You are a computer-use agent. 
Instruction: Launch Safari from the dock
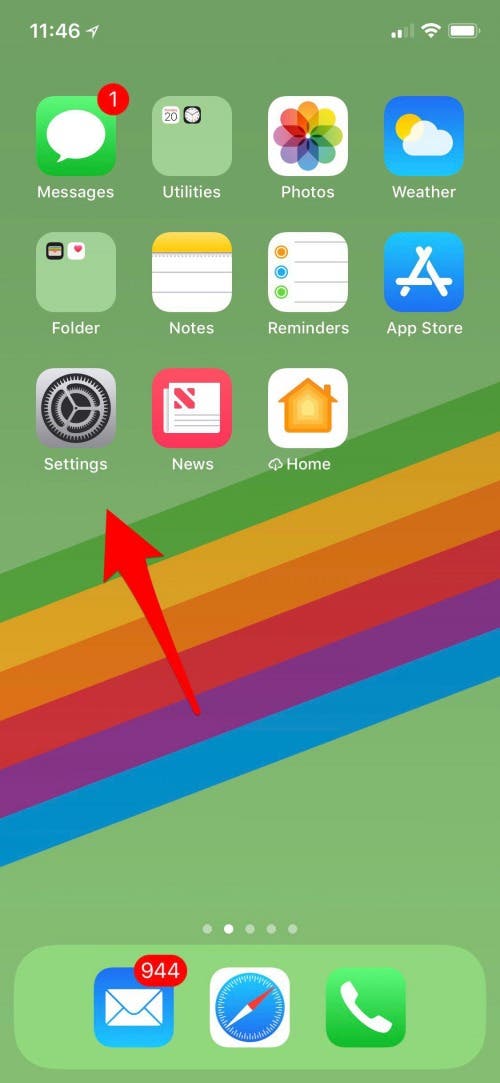pyautogui.click(x=250, y=1007)
